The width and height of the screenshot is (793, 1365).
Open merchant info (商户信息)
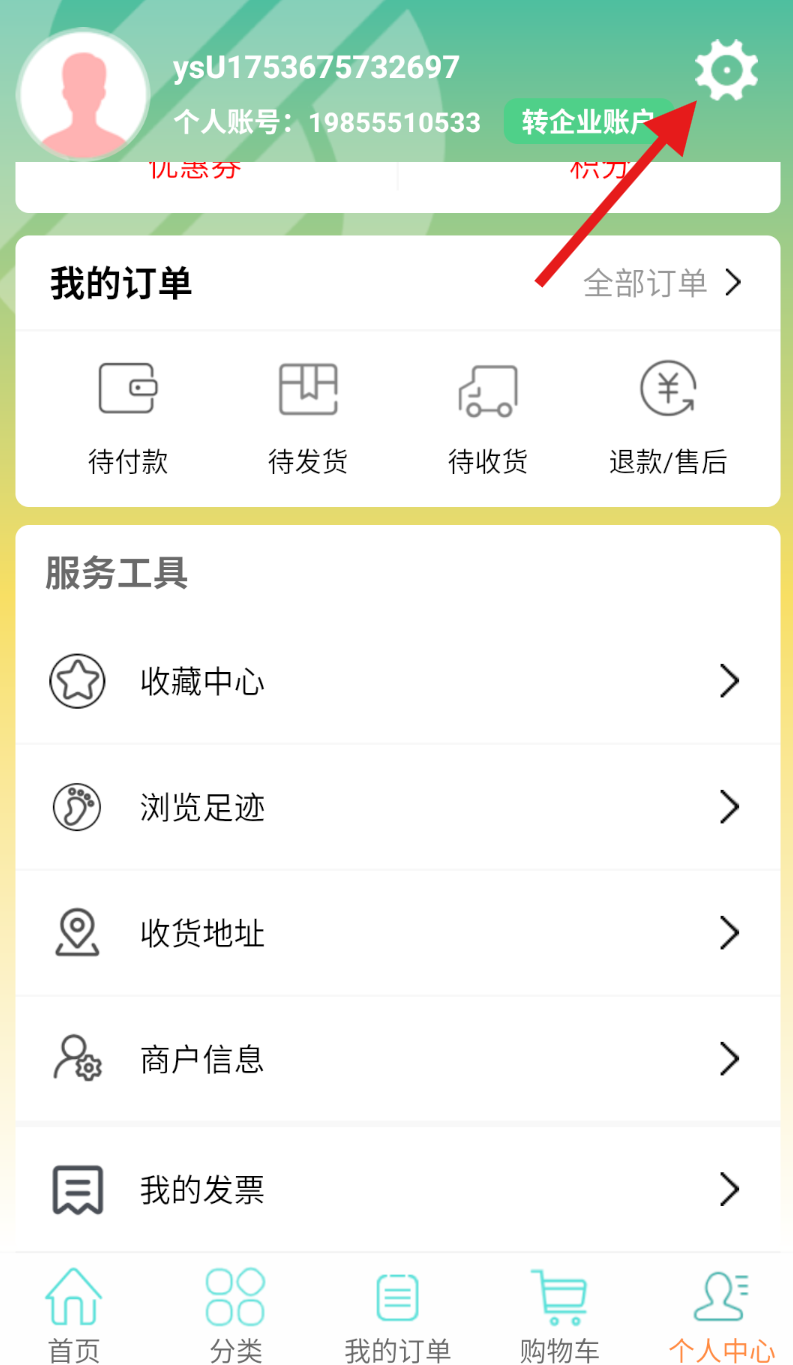point(397,1059)
